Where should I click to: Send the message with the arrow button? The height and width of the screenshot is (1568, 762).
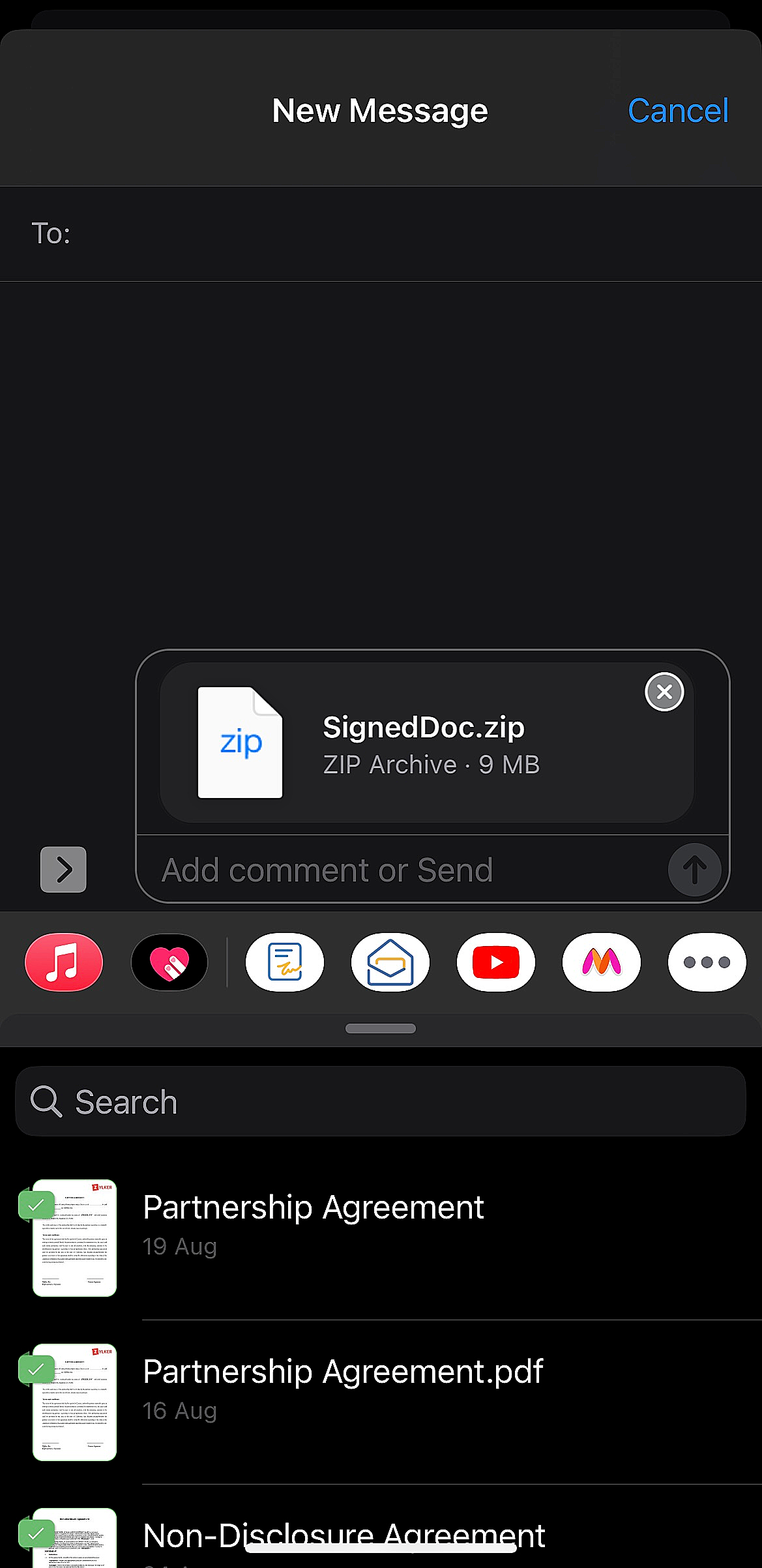point(694,870)
